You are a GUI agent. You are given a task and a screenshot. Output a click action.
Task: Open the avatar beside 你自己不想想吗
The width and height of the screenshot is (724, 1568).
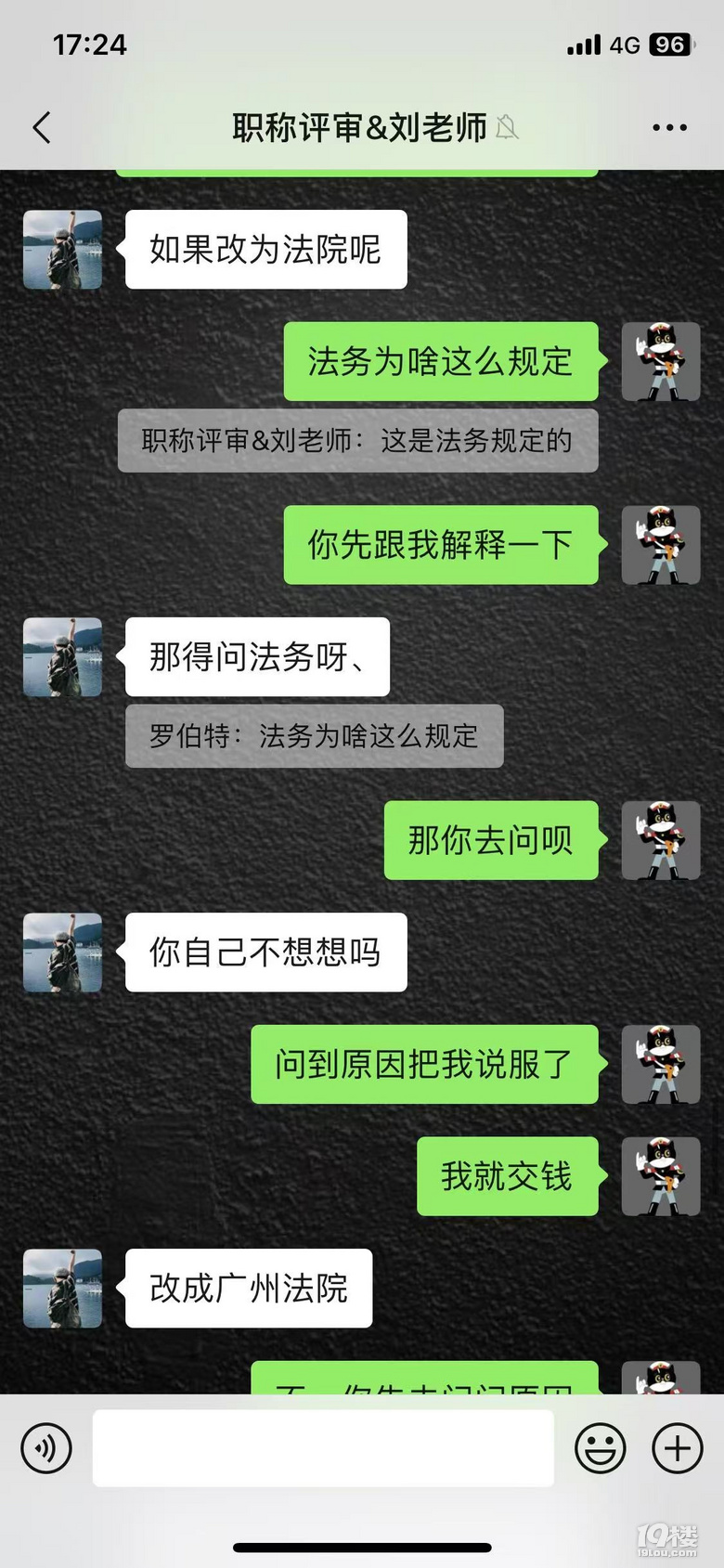pos(62,952)
